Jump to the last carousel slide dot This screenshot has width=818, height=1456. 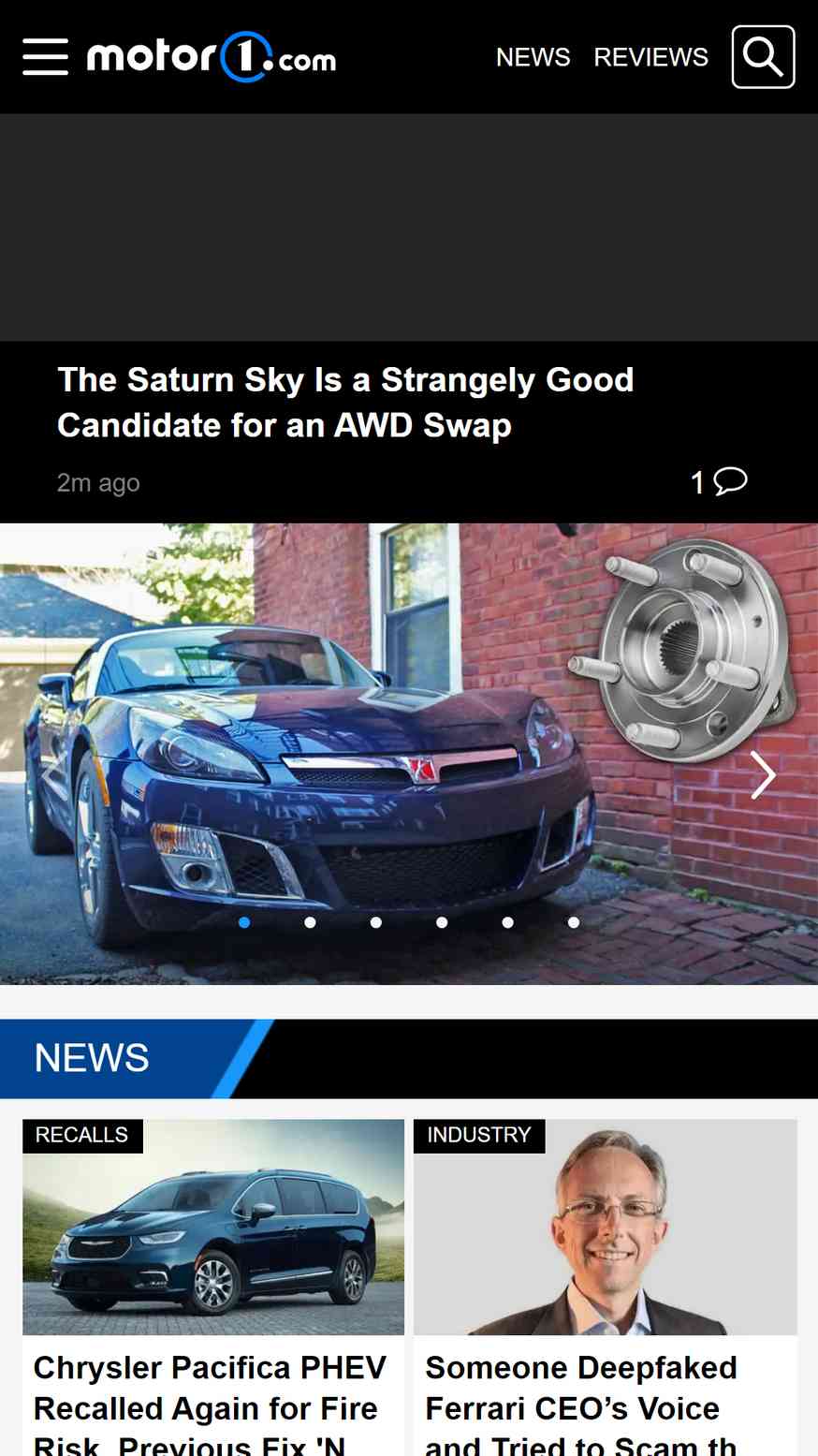click(x=574, y=922)
